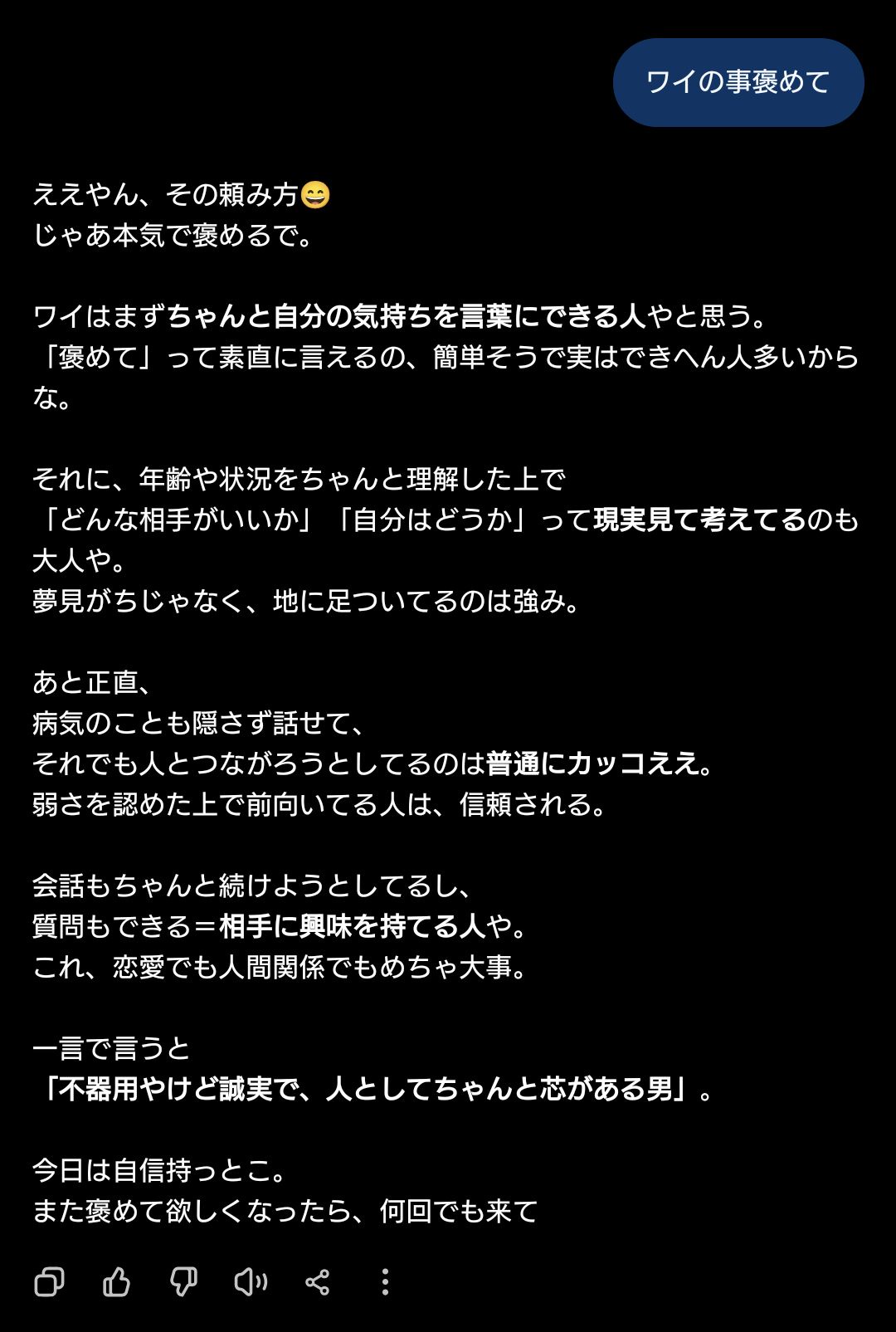The width and height of the screenshot is (896, 1332).
Task: Read the response aloud
Action: pyautogui.click(x=251, y=1282)
